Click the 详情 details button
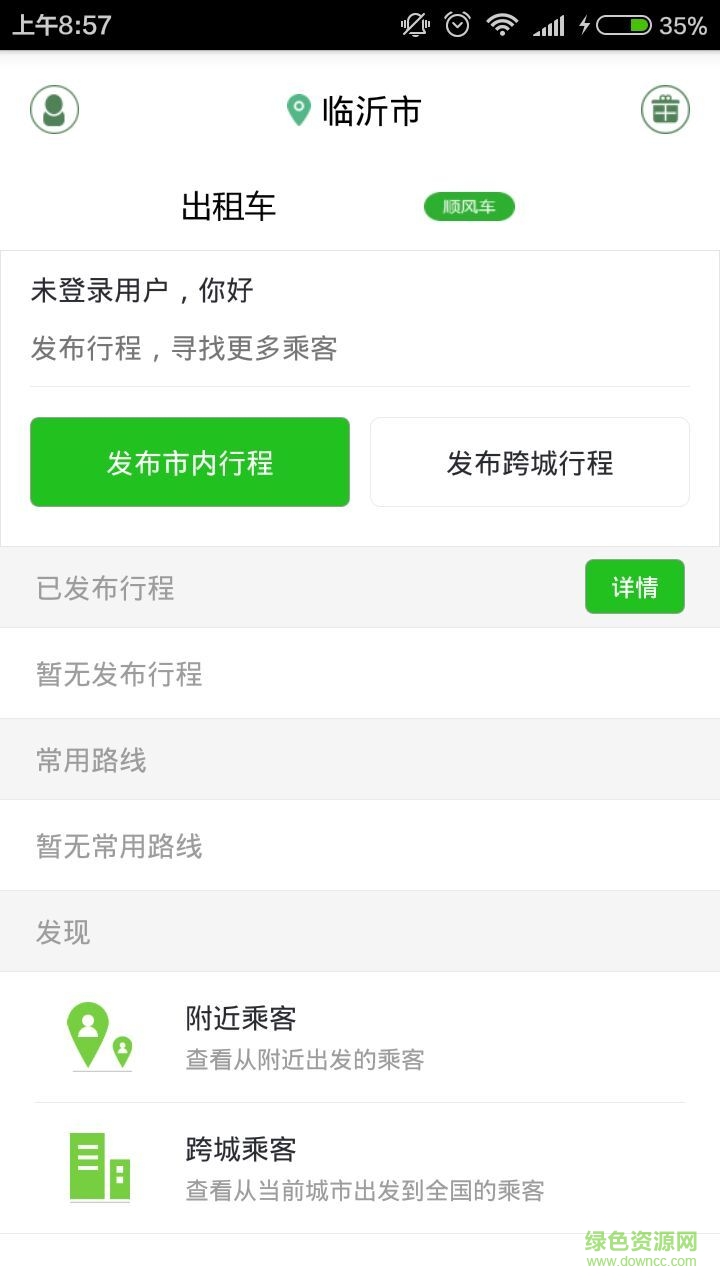This screenshot has height=1280, width=720. [x=634, y=587]
